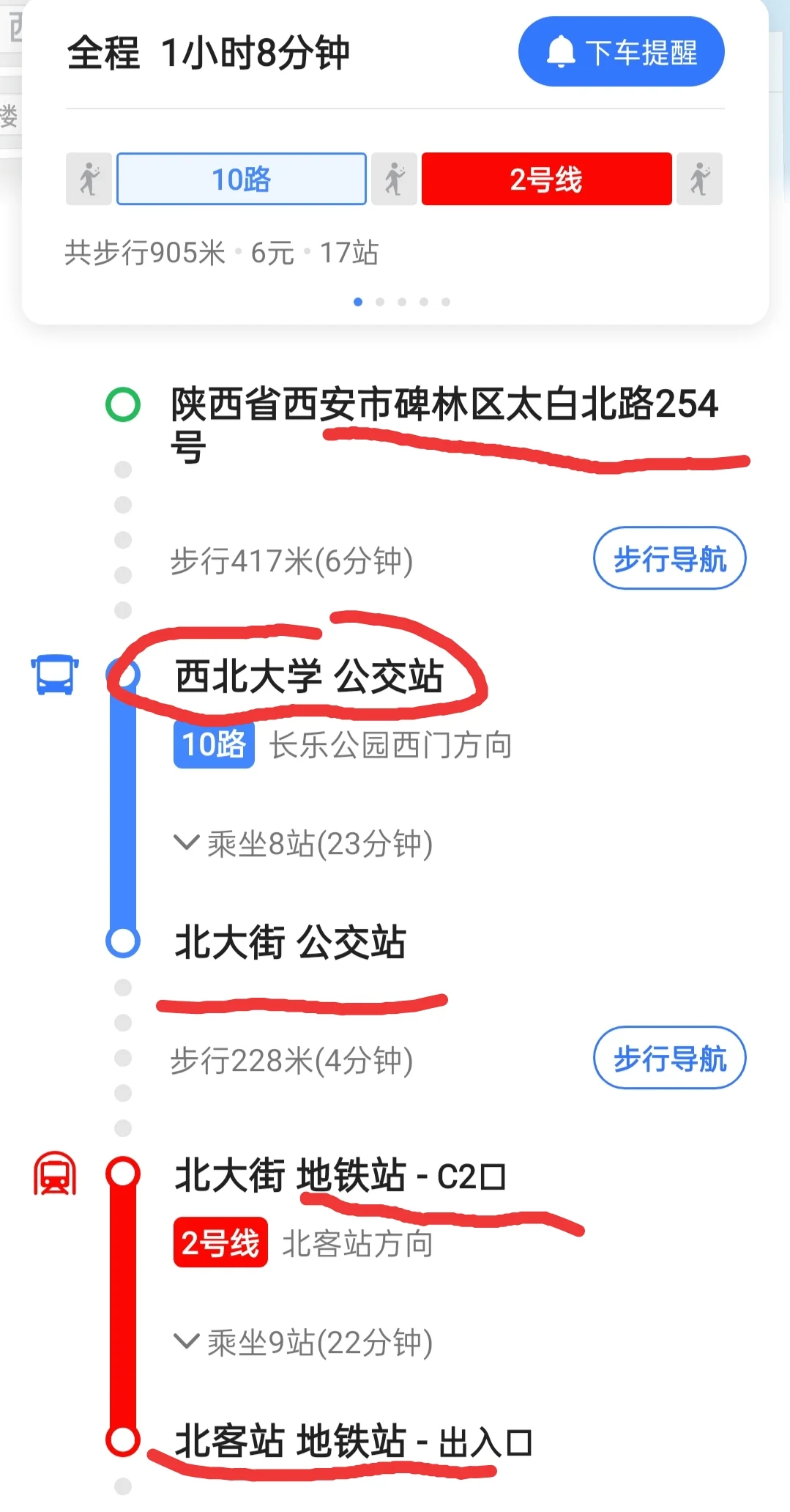Click the bell icon in 下车提醒 button
The width and height of the screenshot is (790, 1512).
click(x=560, y=51)
